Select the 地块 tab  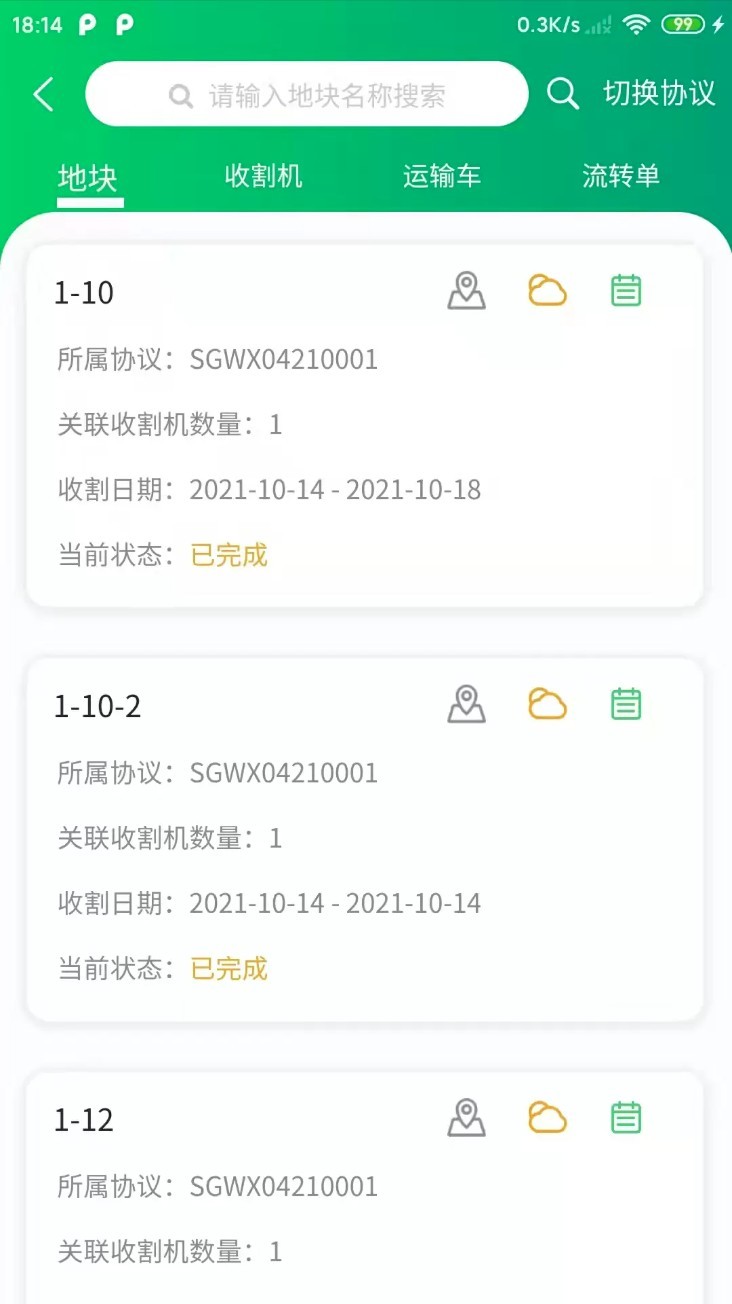[89, 176]
